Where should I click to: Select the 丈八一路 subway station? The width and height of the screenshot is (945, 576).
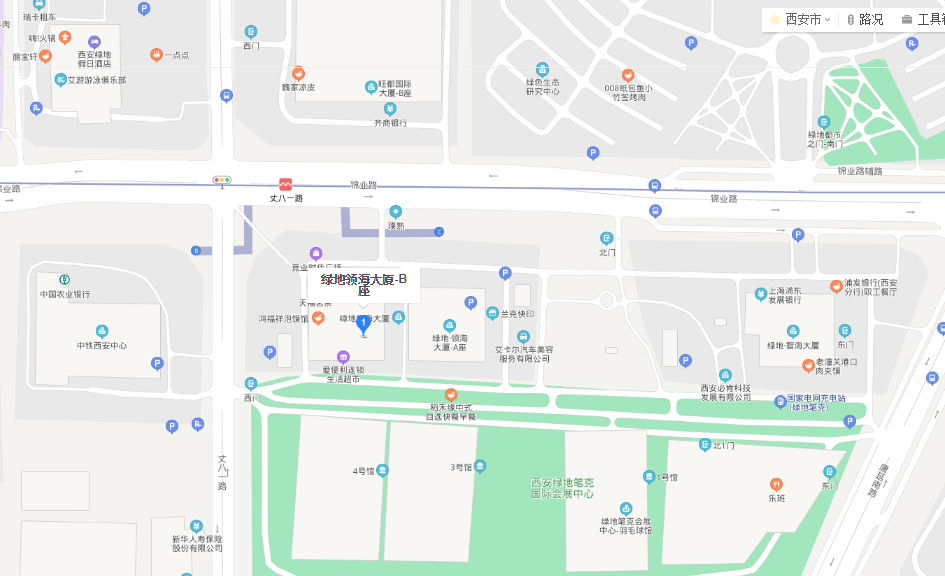pos(286,185)
